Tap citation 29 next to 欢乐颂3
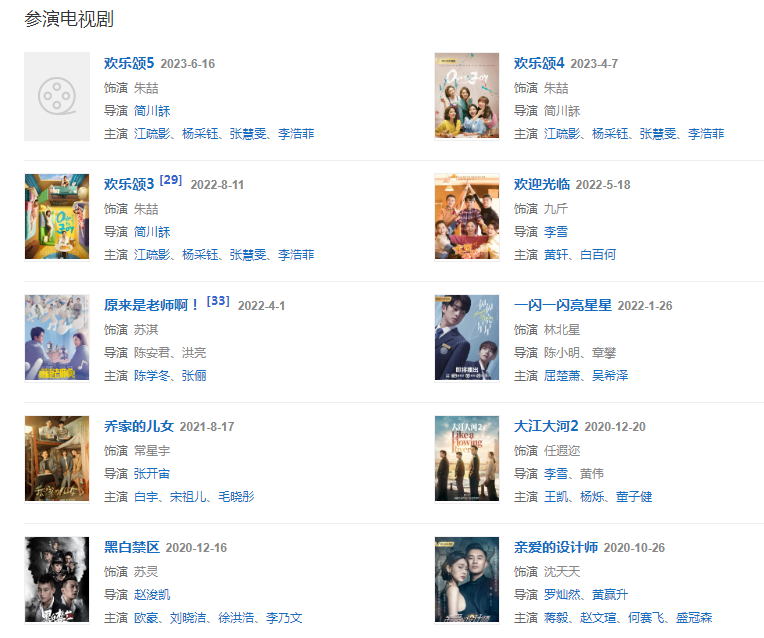The height and width of the screenshot is (638, 764). [170, 180]
